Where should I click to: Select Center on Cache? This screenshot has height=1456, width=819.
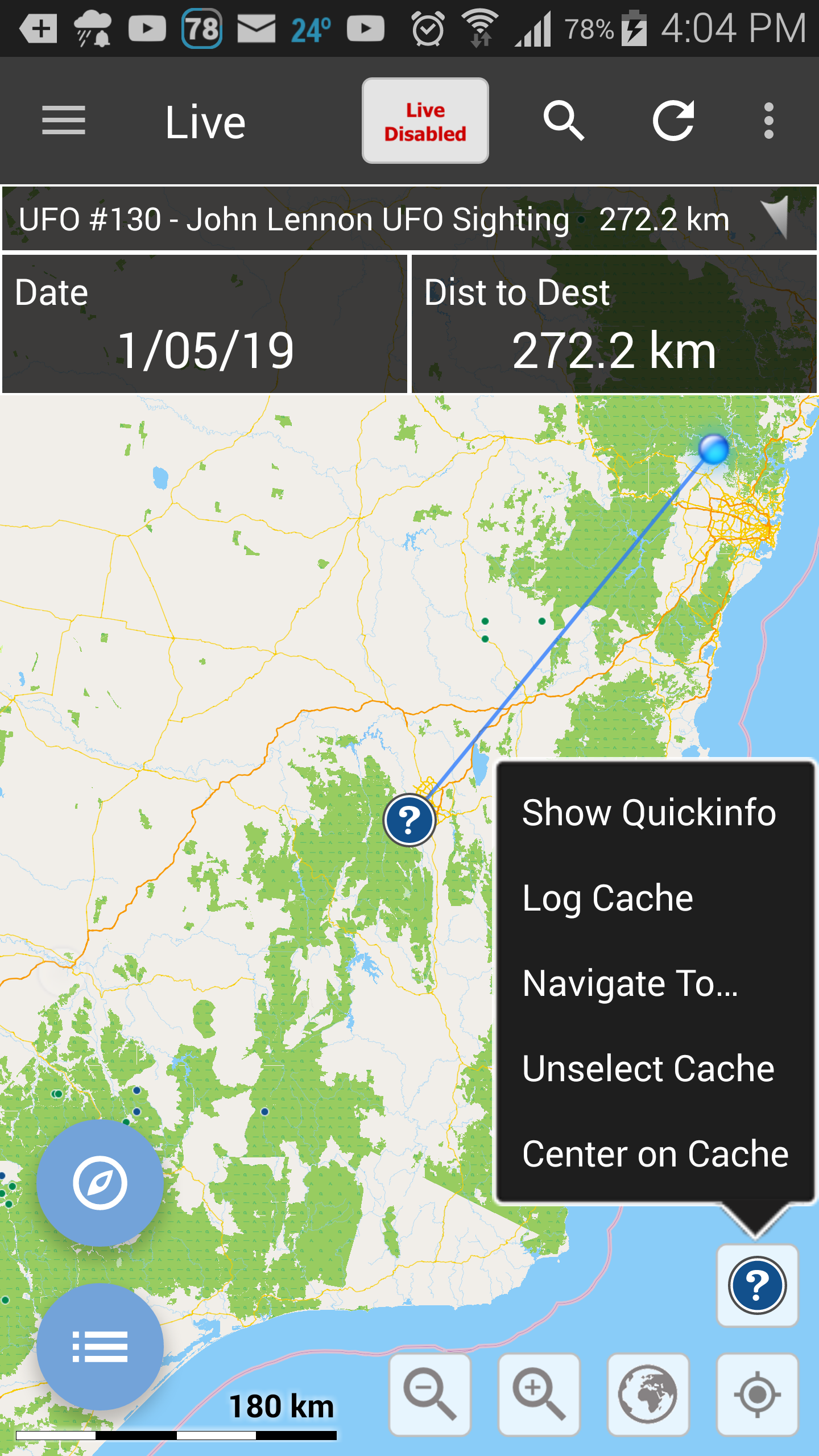[655, 1154]
